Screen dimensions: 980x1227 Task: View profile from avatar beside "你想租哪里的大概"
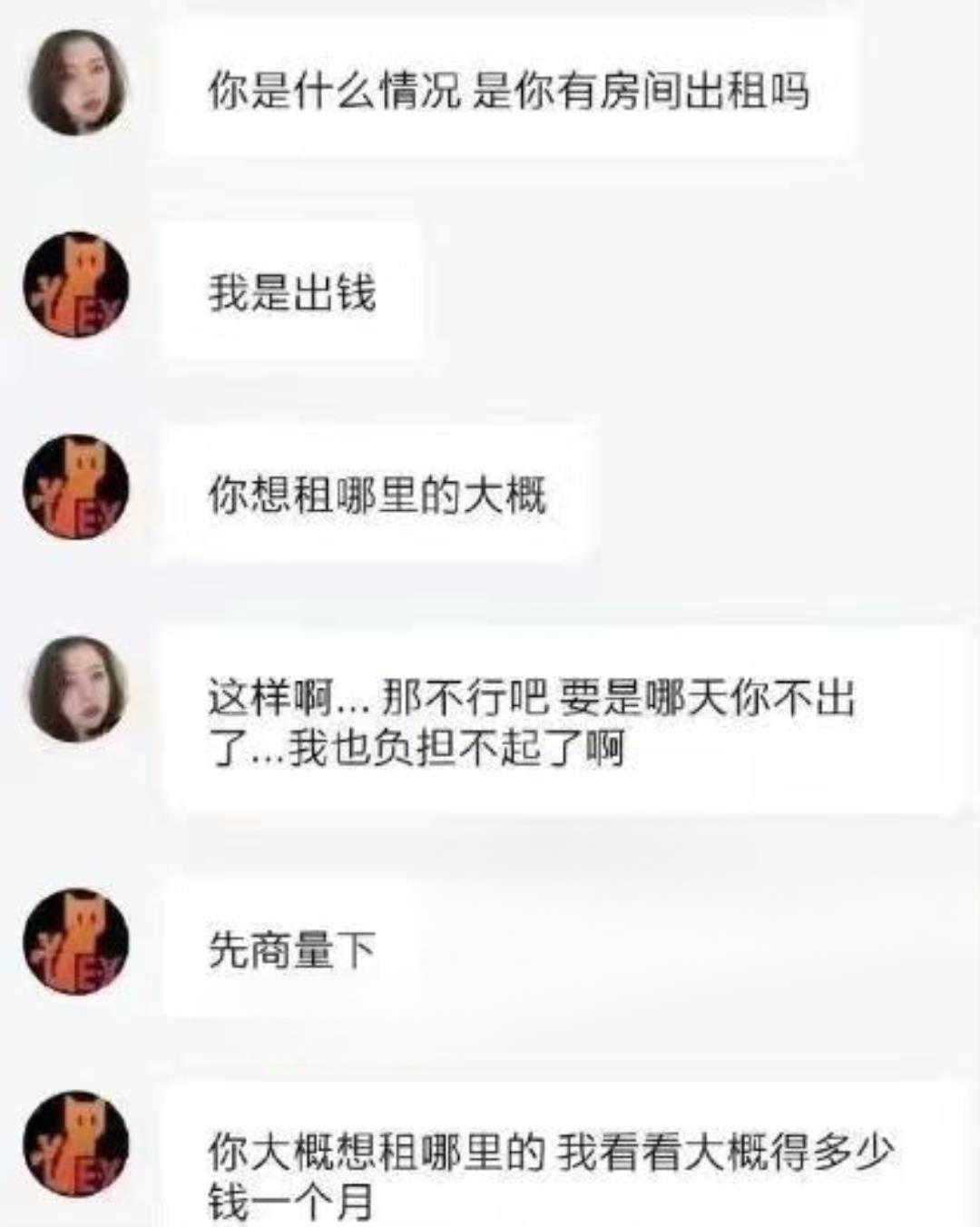(76, 486)
